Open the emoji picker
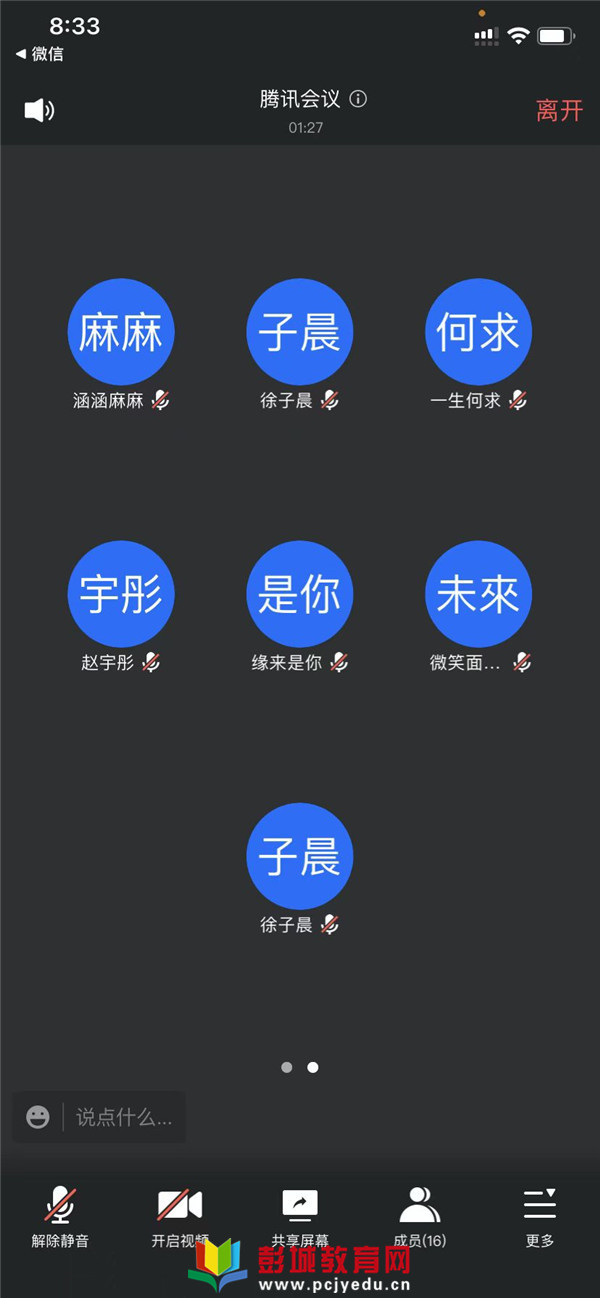 [x=38, y=1117]
